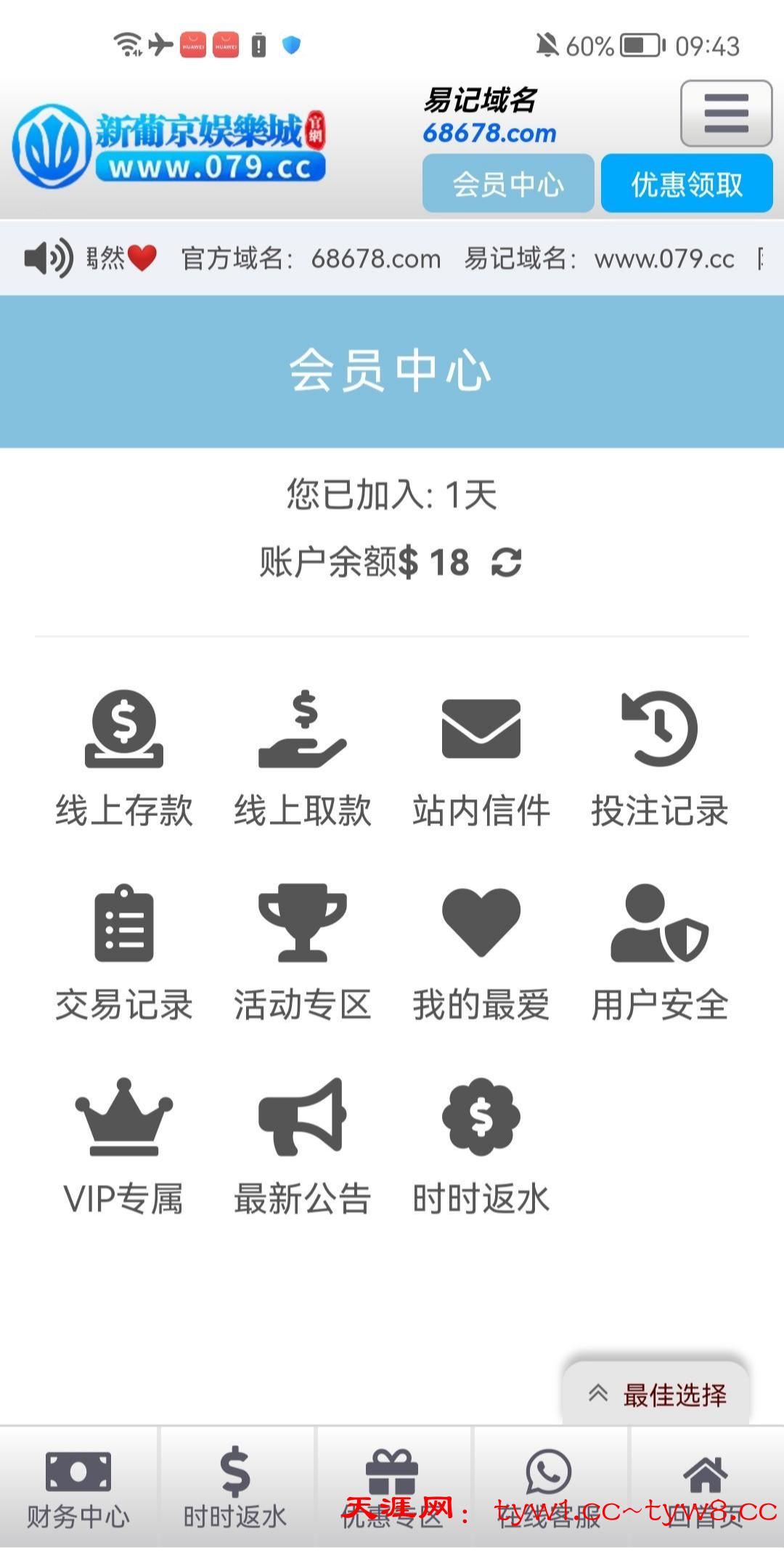Tap the 会员中心 header button

click(507, 184)
